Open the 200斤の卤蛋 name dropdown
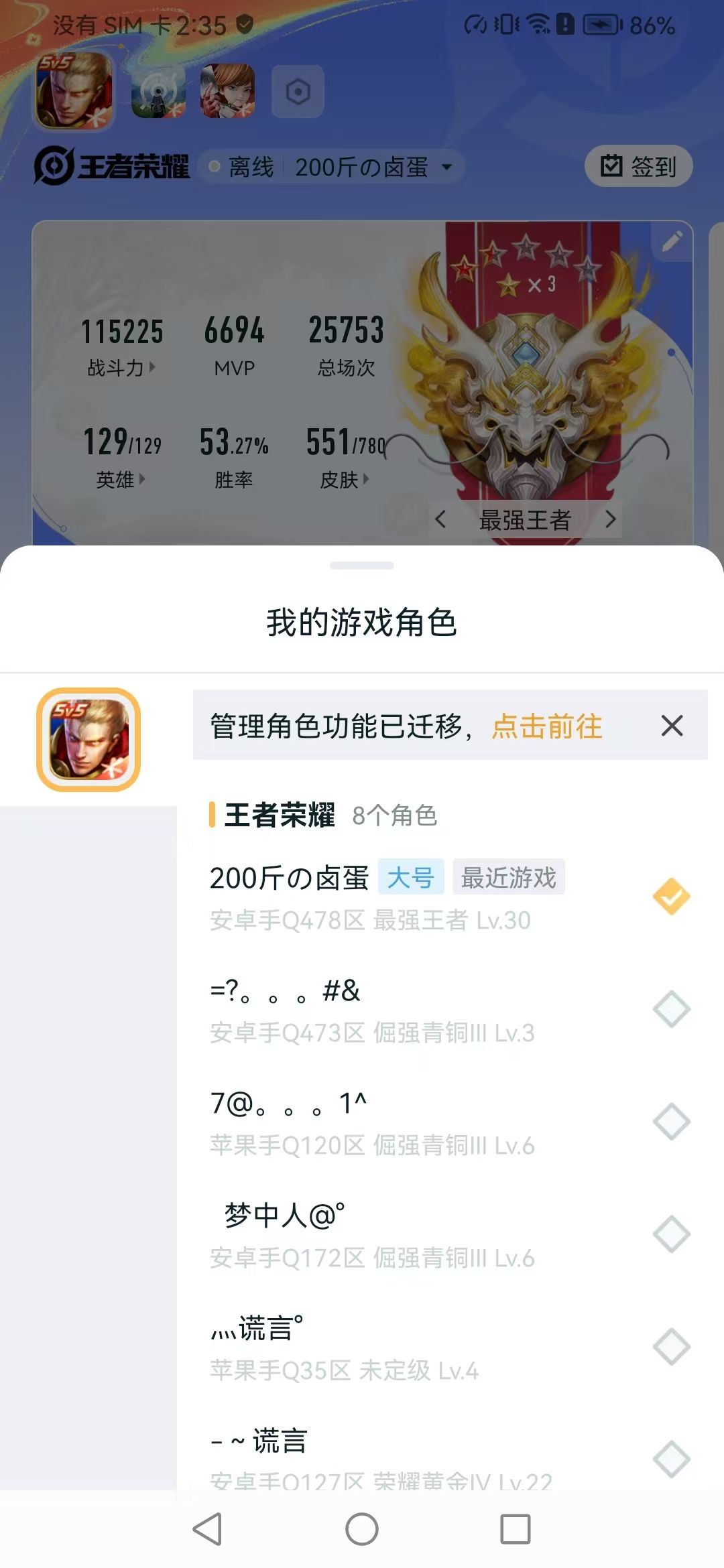Screen dimensions: 724x1568 [x=448, y=167]
